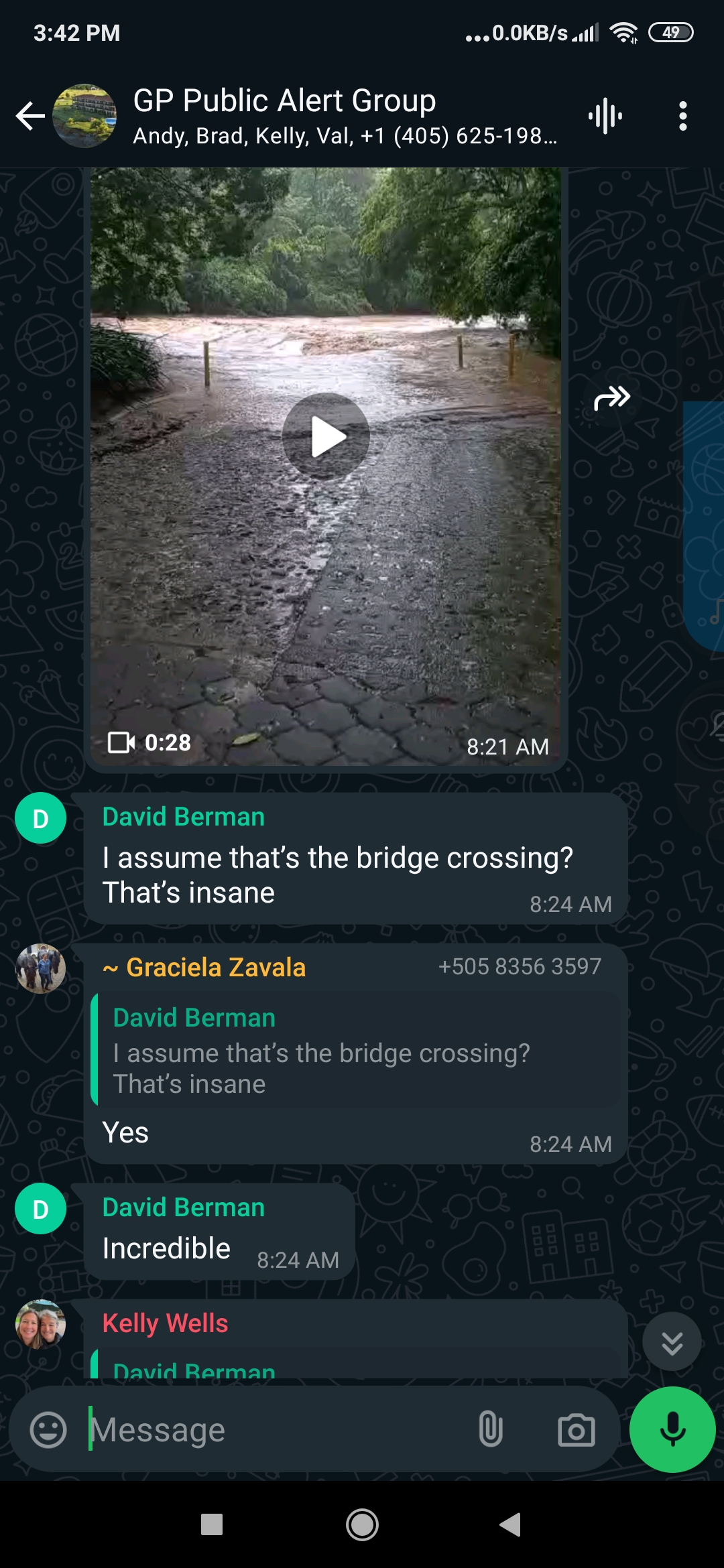Record a voice message
The height and width of the screenshot is (1568, 724).
pos(672,1429)
